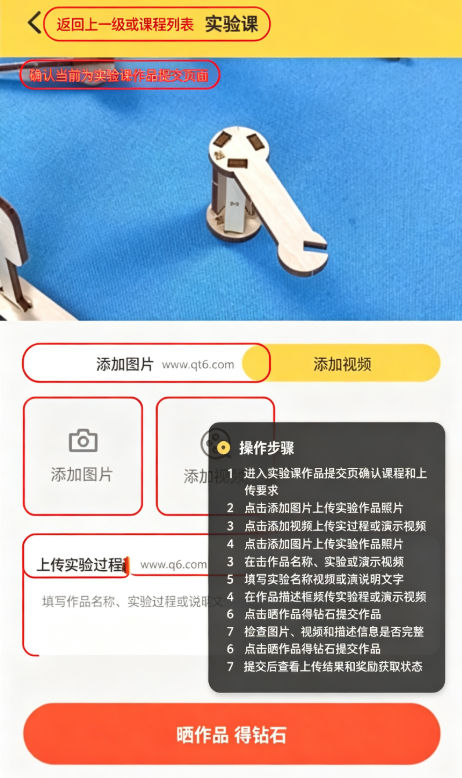Tap the film reel tile to add a video
This screenshot has height=778, width=462.
click(215, 456)
